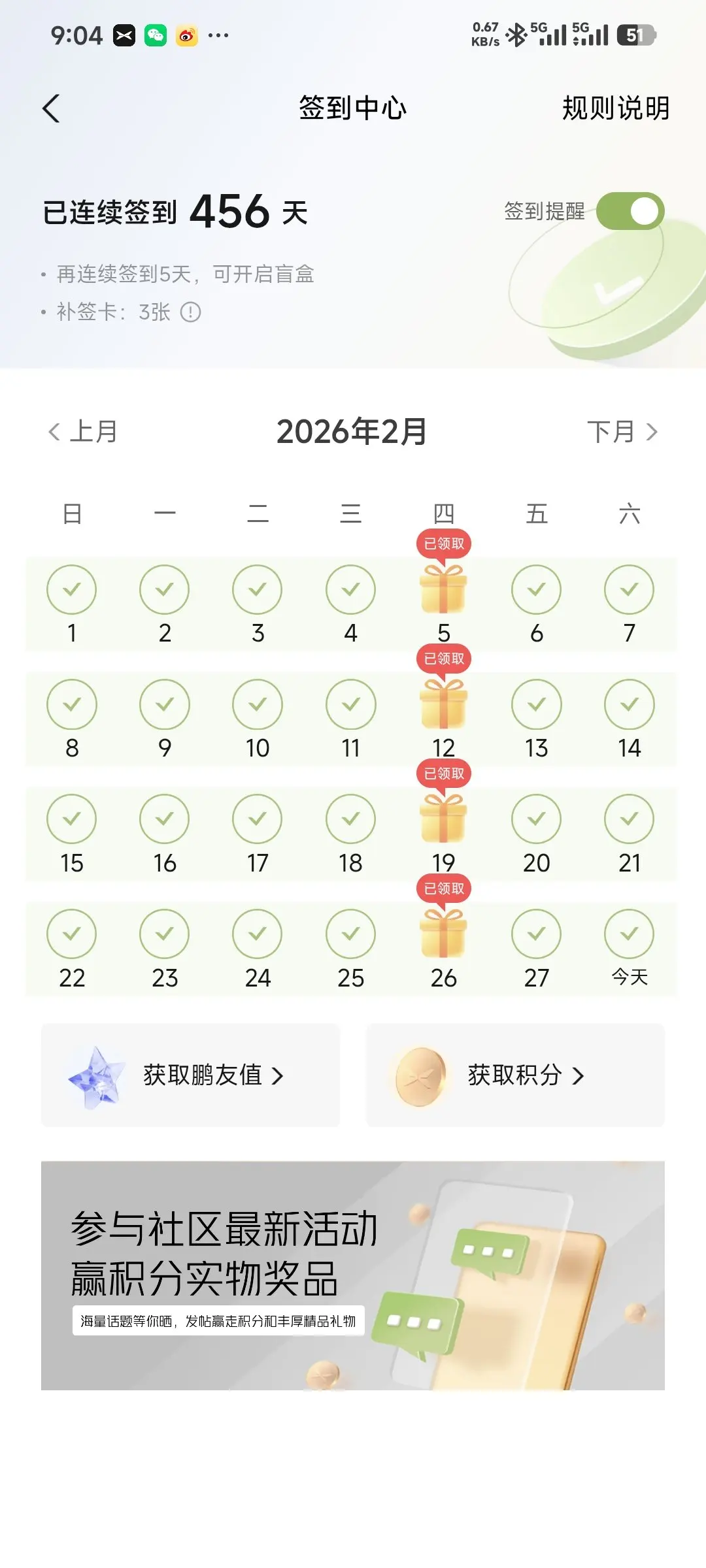Open 规则说明 rules explanation

click(x=616, y=108)
